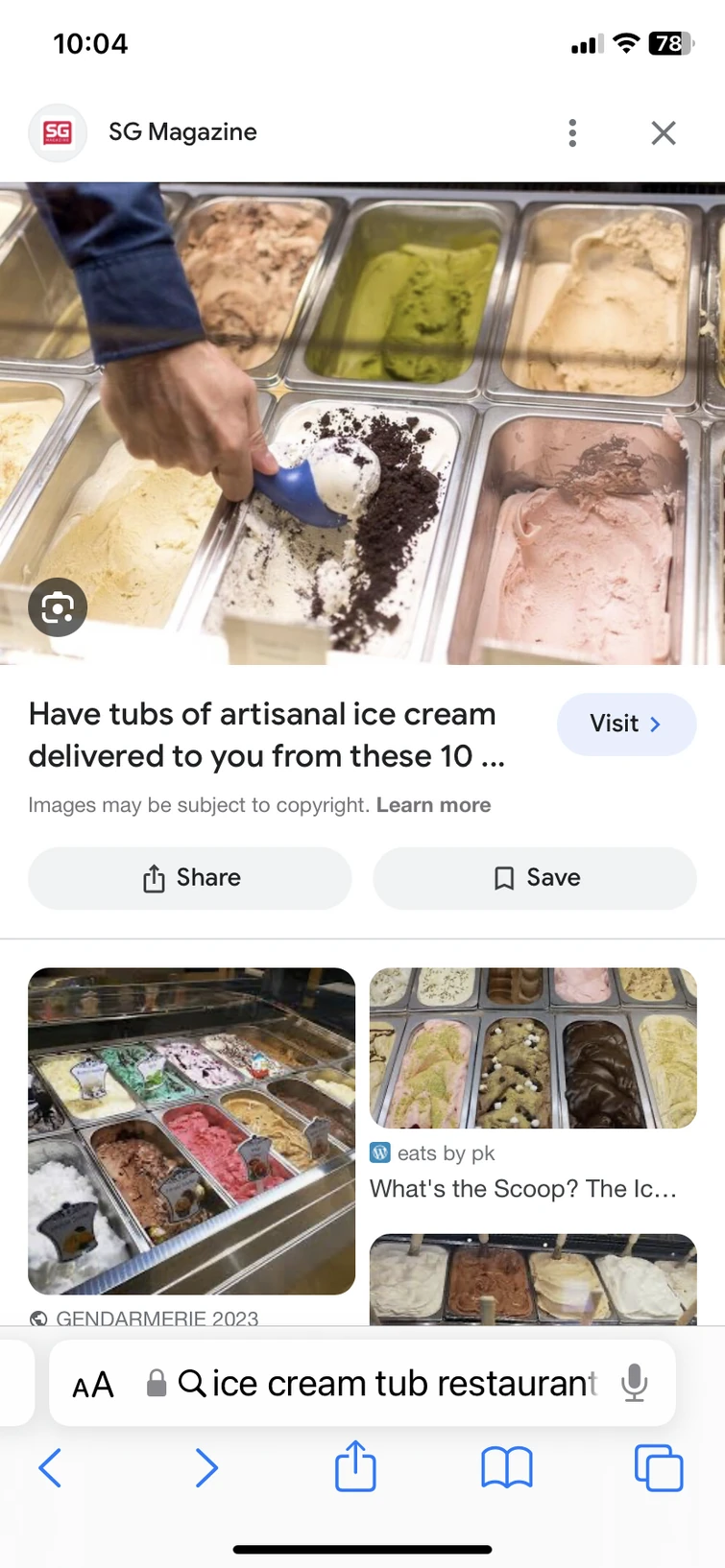The image size is (725, 1568).
Task: Close the image preview
Action: (x=664, y=132)
